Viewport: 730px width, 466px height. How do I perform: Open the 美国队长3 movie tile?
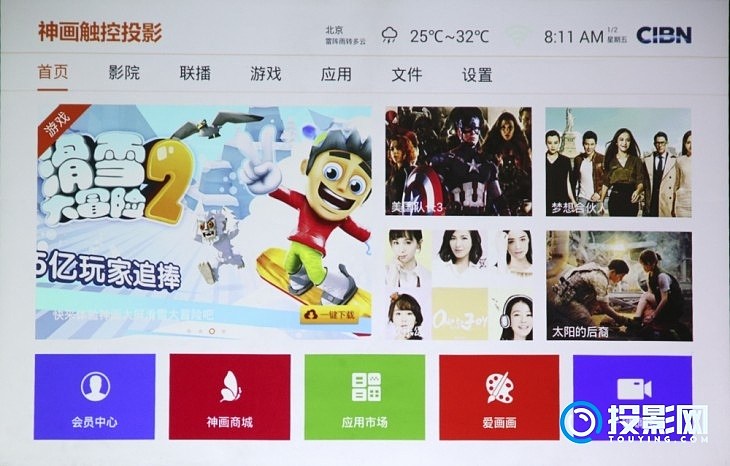point(458,160)
